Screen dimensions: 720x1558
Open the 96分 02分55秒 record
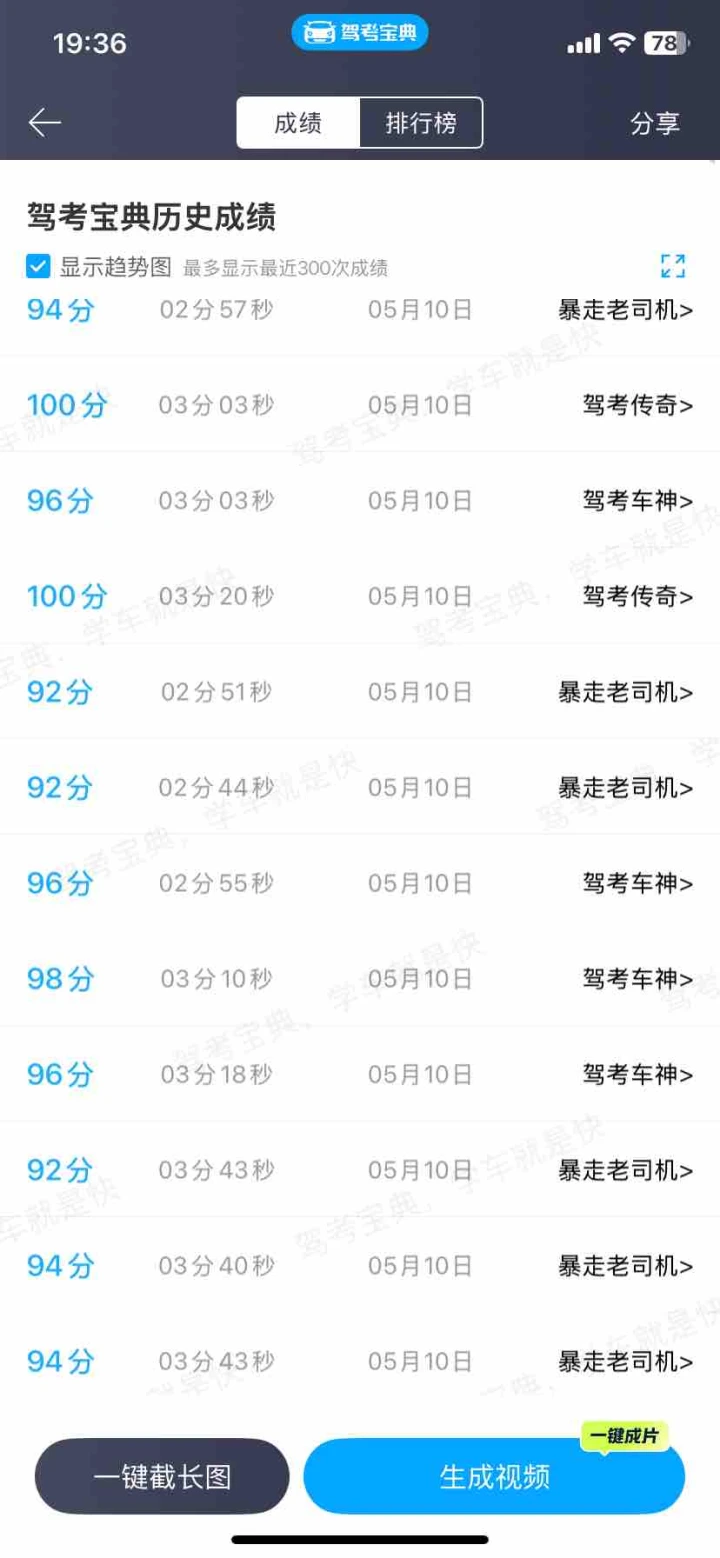[360, 883]
